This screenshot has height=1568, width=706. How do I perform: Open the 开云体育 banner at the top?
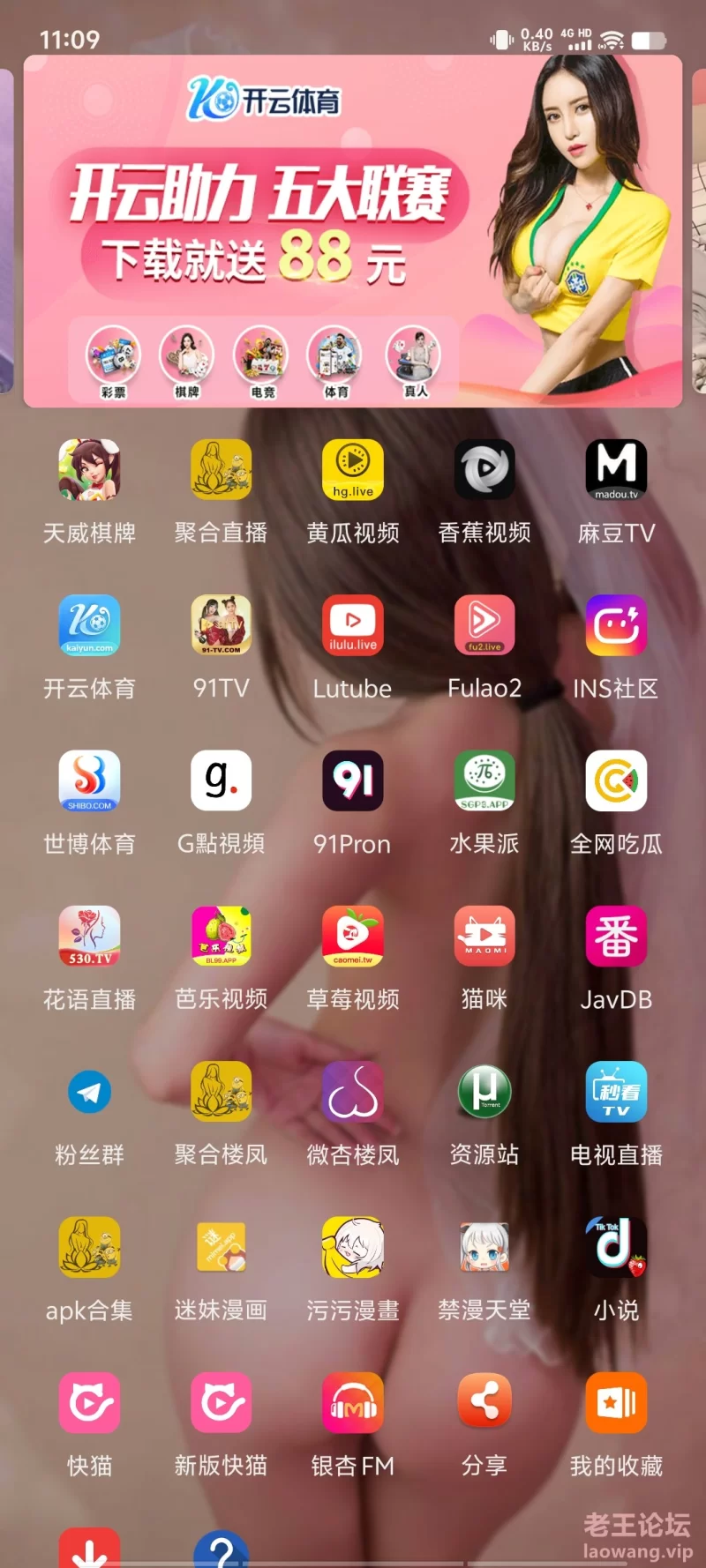pyautogui.click(x=353, y=231)
